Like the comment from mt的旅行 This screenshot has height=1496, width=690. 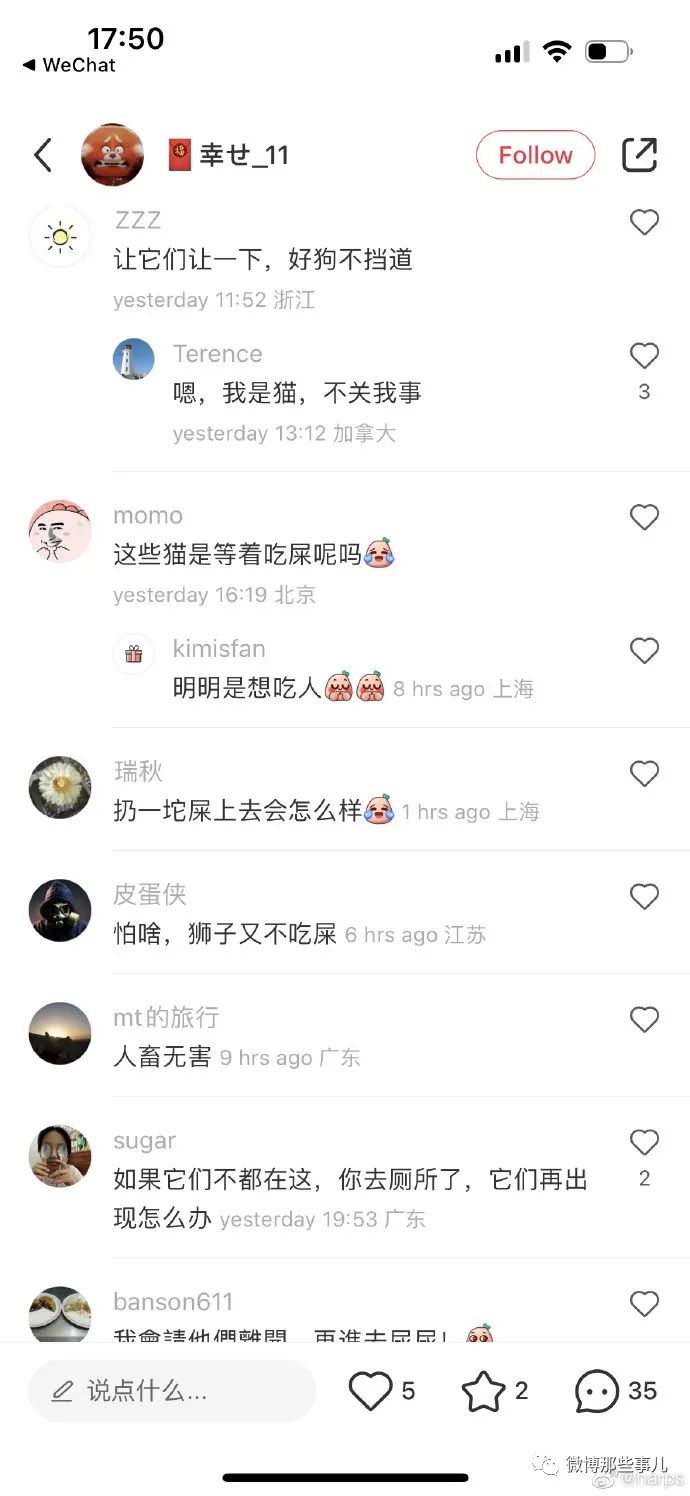click(644, 1020)
